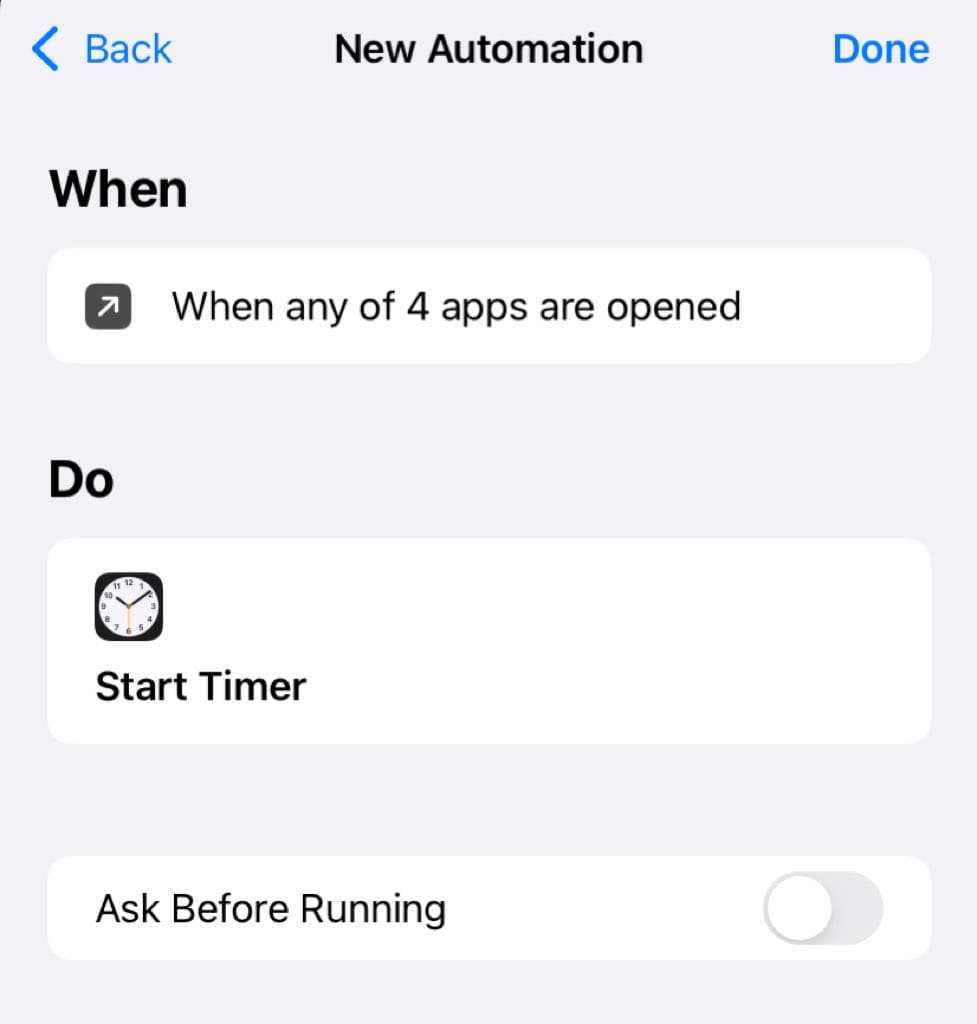
Task: Tap the New Automation title
Action: 488,48
